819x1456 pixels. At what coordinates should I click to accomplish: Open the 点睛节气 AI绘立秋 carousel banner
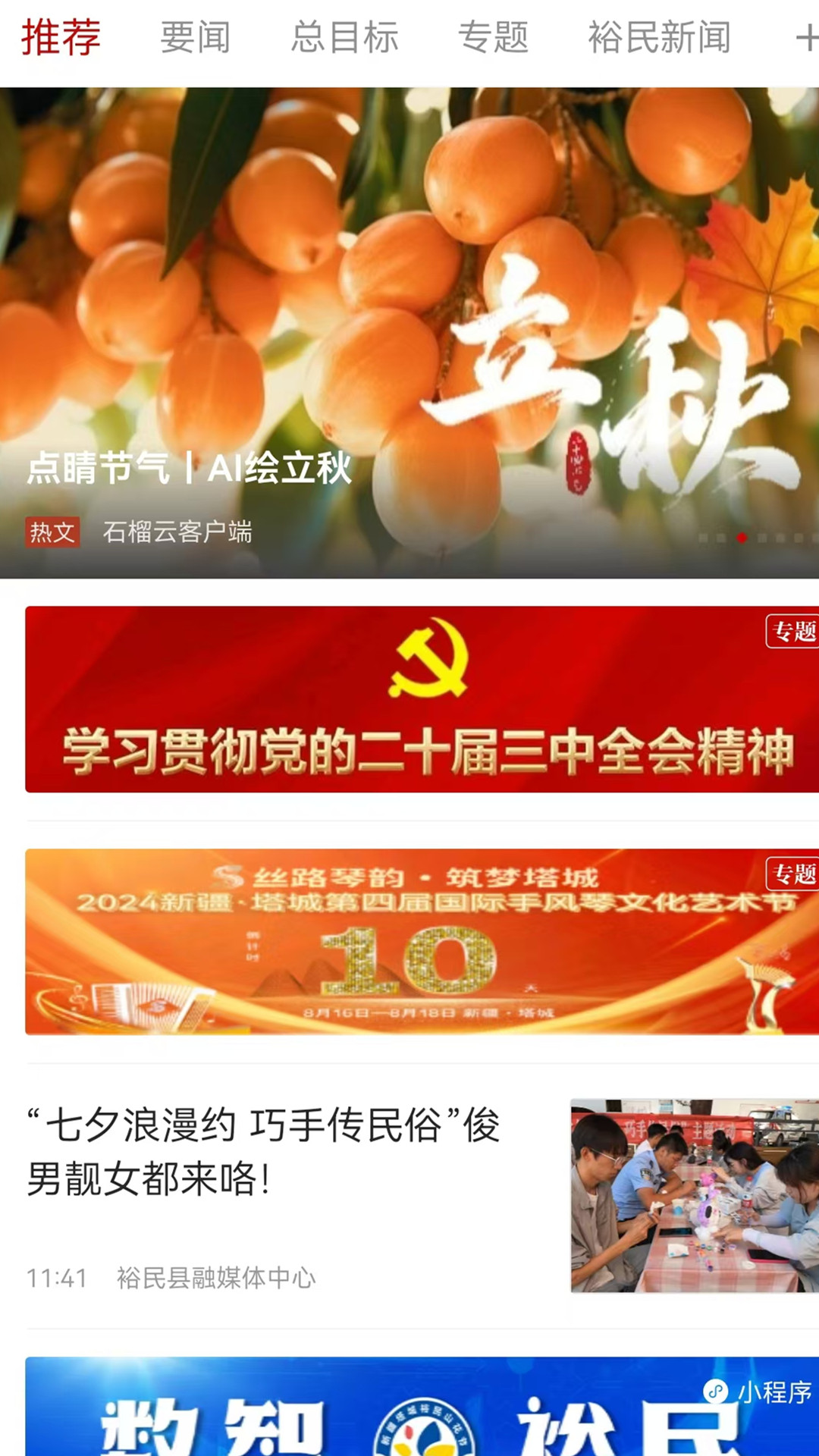pos(409,333)
